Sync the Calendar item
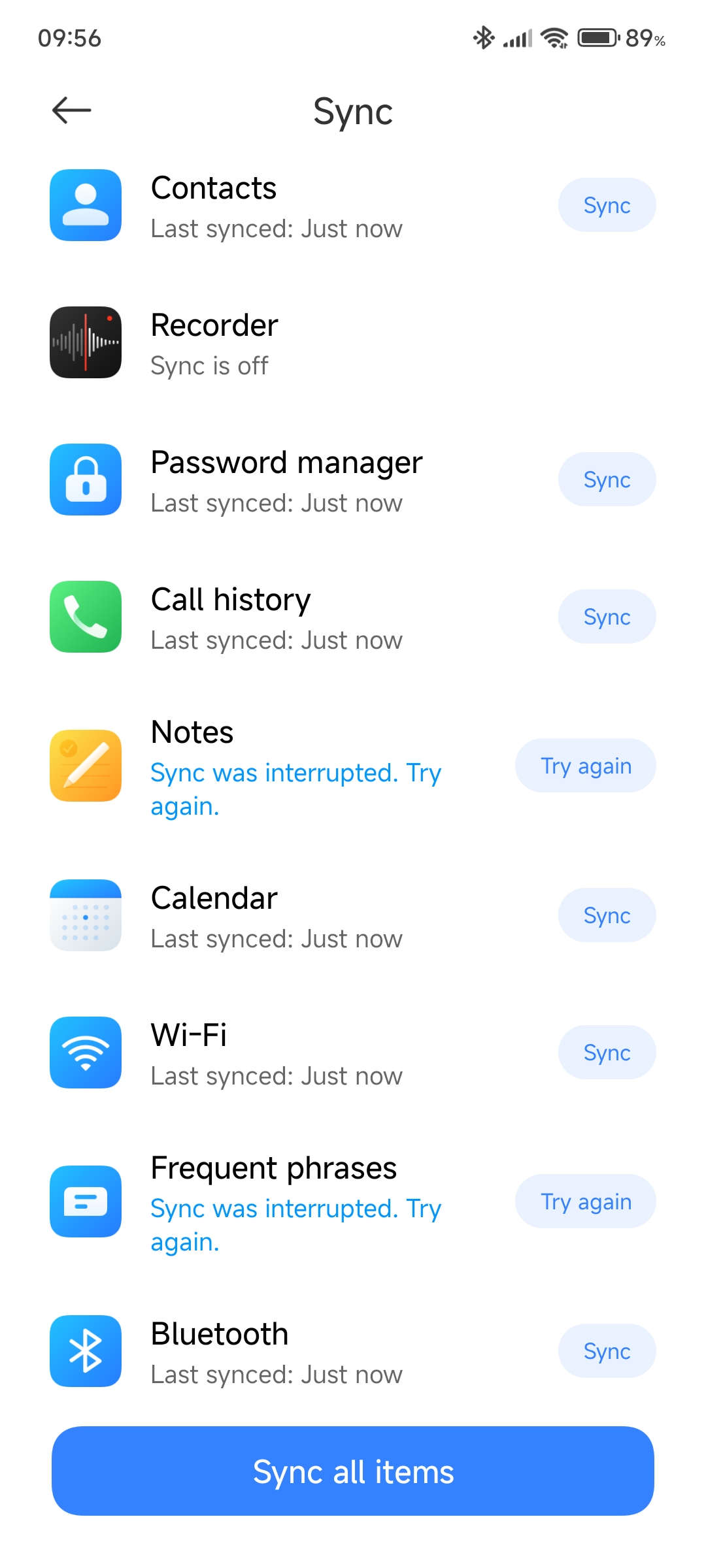 [607, 915]
